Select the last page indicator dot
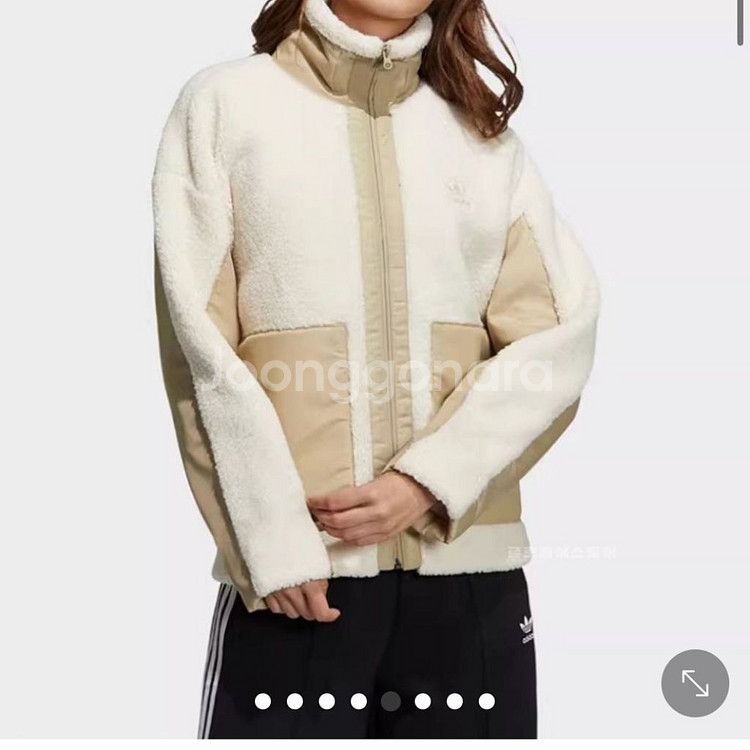Viewport: 750px width, 750px height. (x=487, y=701)
